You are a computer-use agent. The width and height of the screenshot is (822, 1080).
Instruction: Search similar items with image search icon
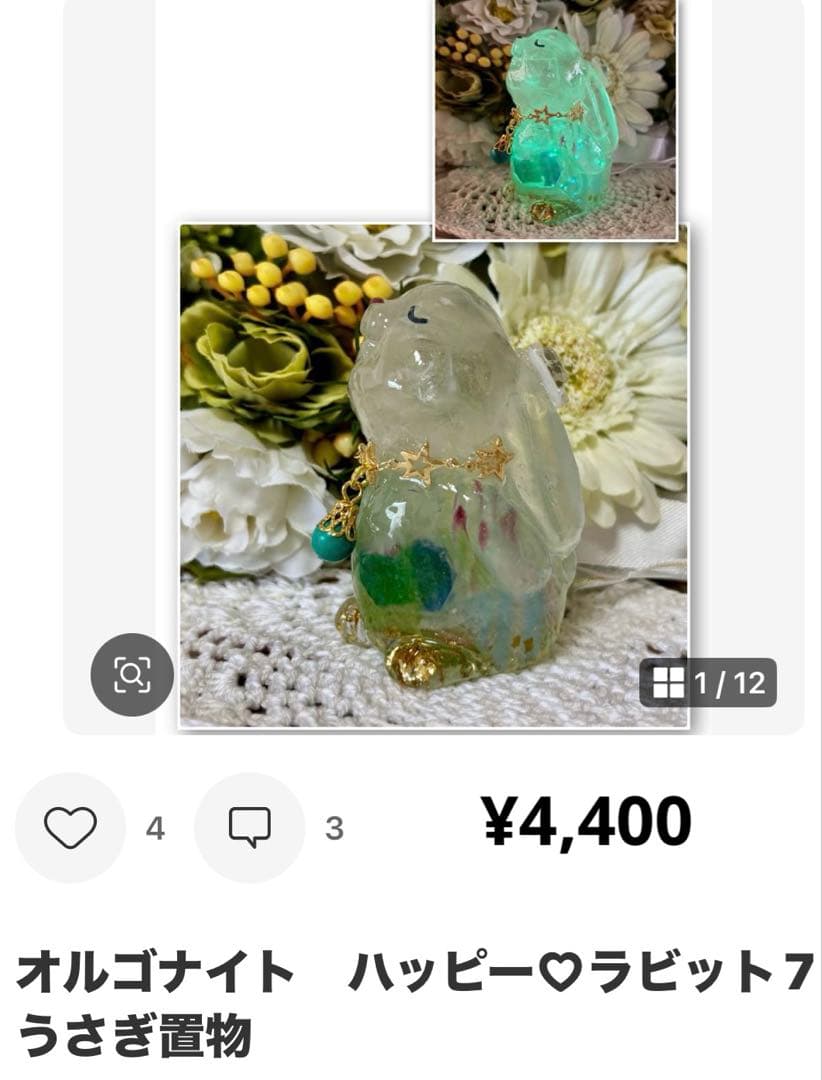point(132,675)
